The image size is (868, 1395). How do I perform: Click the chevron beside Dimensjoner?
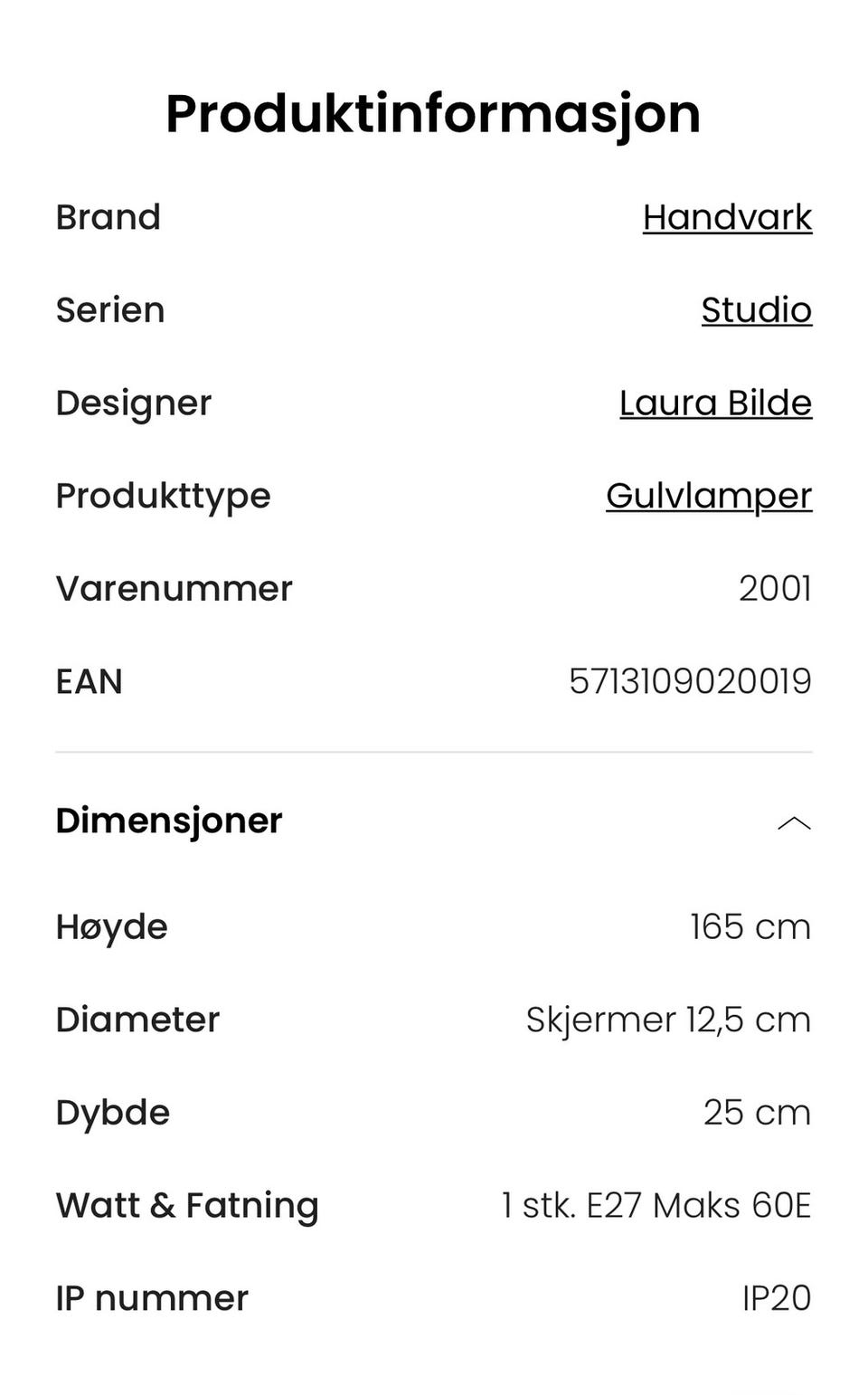click(x=793, y=823)
